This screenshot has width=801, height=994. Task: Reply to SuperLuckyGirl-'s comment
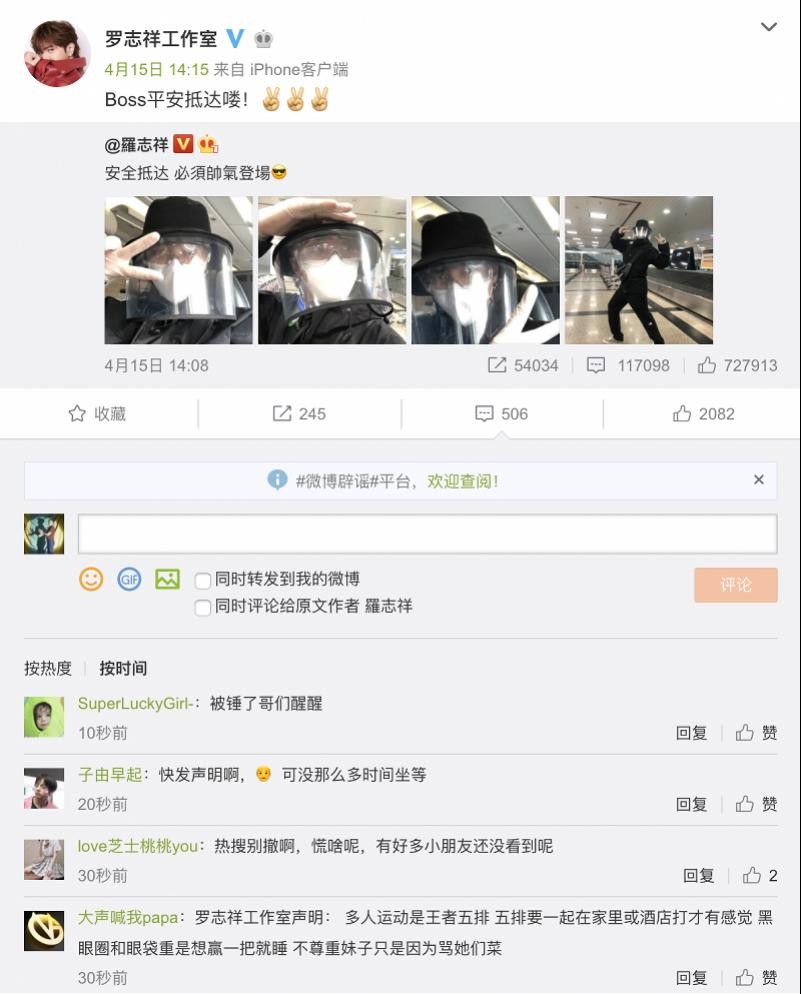pos(691,733)
